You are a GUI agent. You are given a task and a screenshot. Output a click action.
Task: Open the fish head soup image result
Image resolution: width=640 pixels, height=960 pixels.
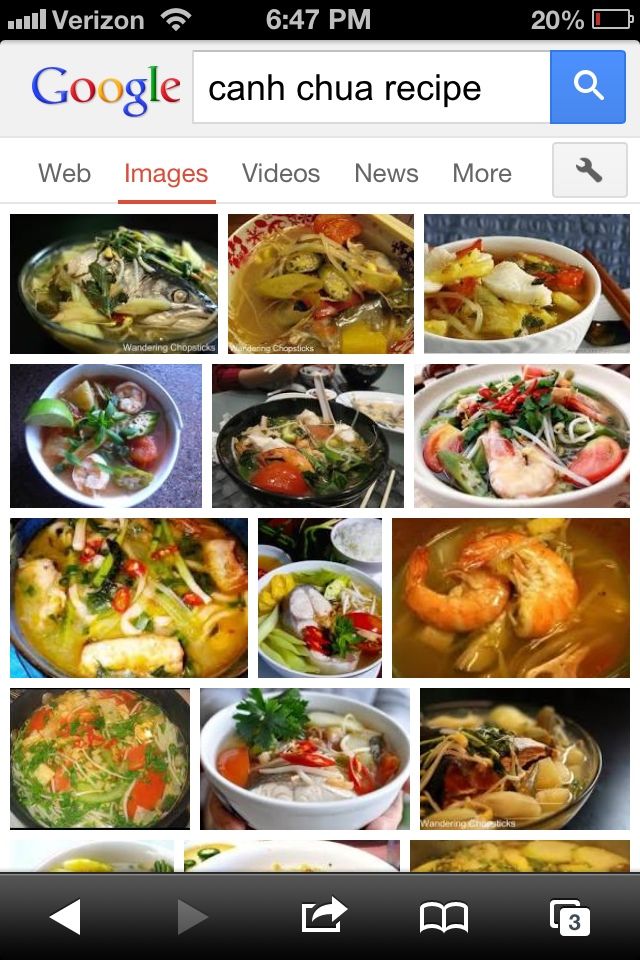point(114,283)
